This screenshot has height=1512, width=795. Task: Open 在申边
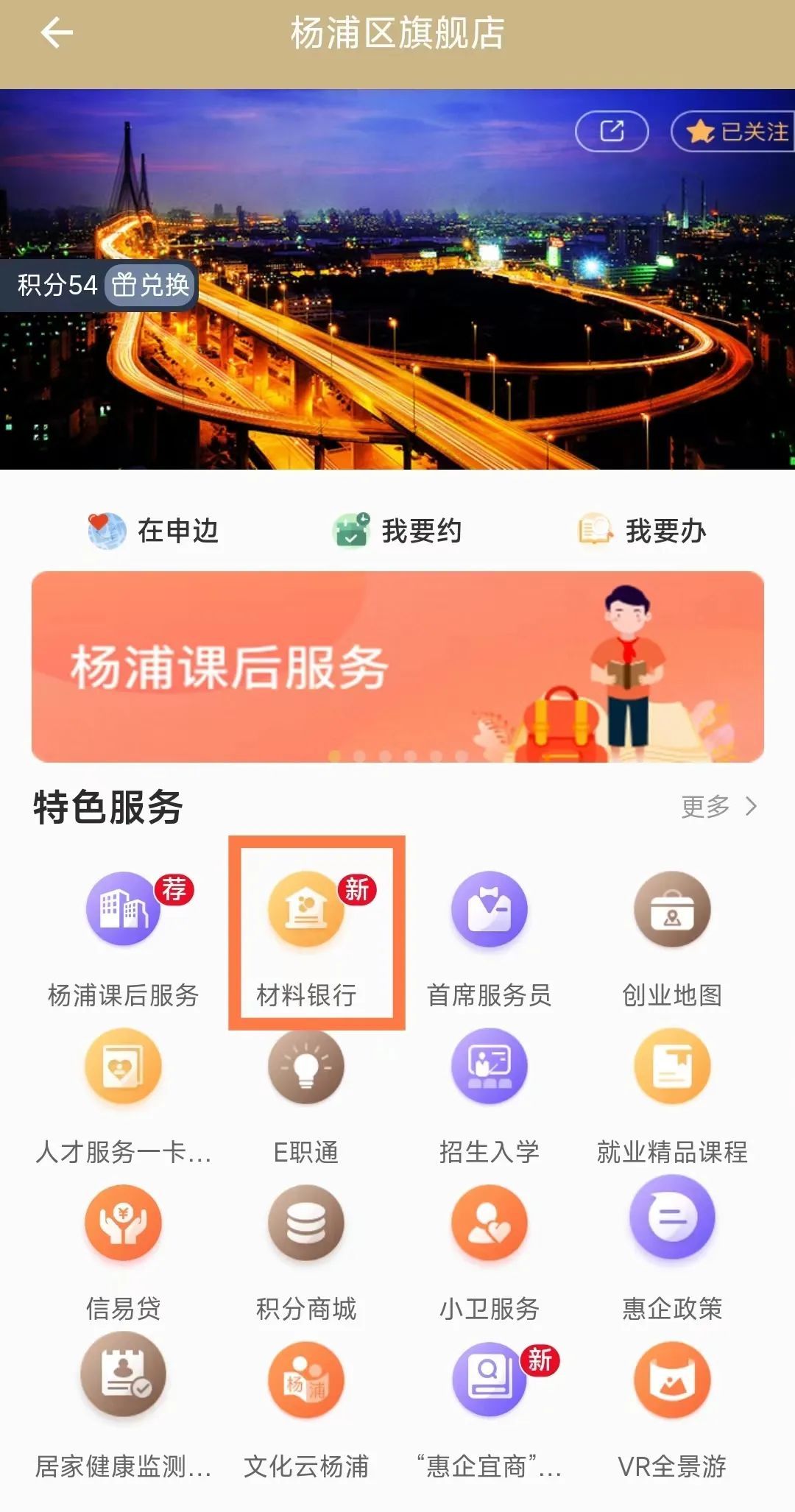tap(153, 530)
